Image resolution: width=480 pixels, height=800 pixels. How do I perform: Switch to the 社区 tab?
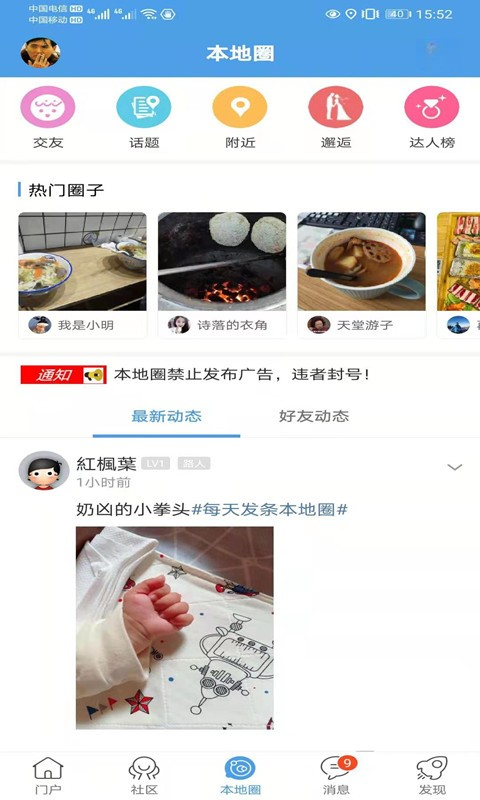(144, 776)
